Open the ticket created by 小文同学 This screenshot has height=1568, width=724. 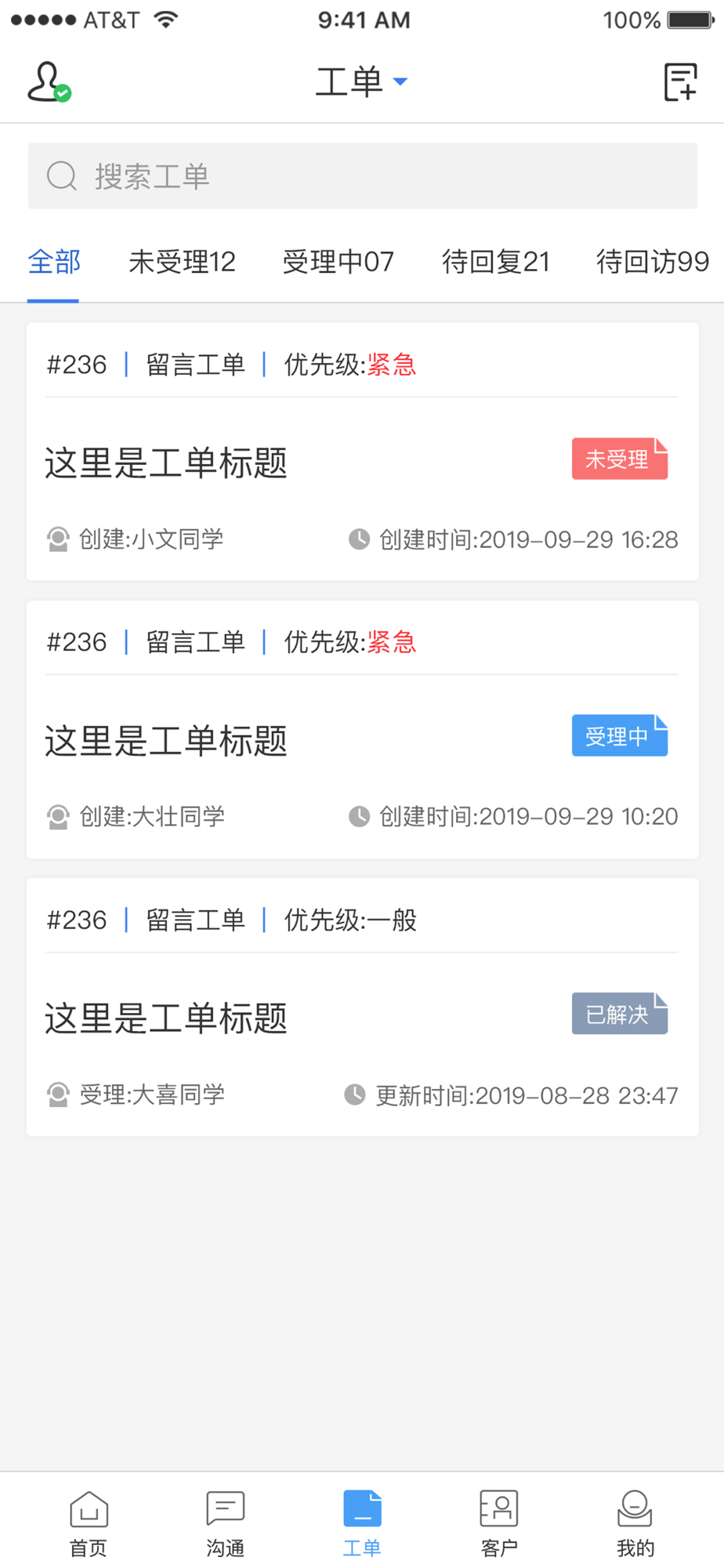[363, 452]
